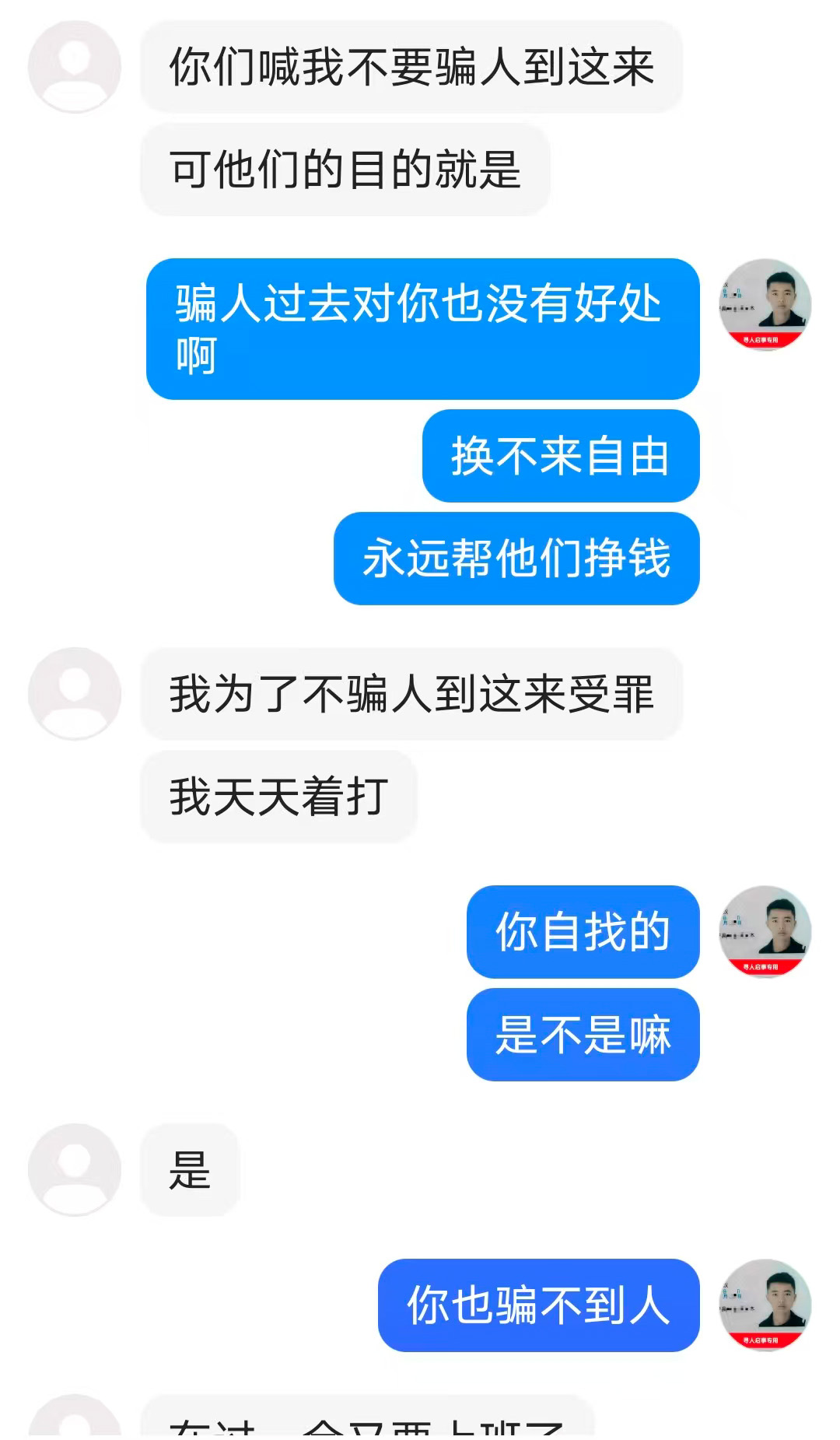Open the profile photo beside "你自找的"
Viewport: 840px width, 1440px height.
pos(765,932)
